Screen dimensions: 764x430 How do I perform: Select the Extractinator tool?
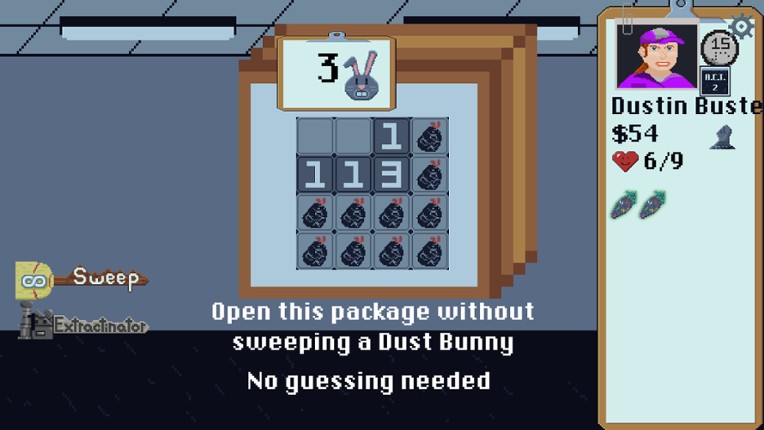click(x=84, y=324)
